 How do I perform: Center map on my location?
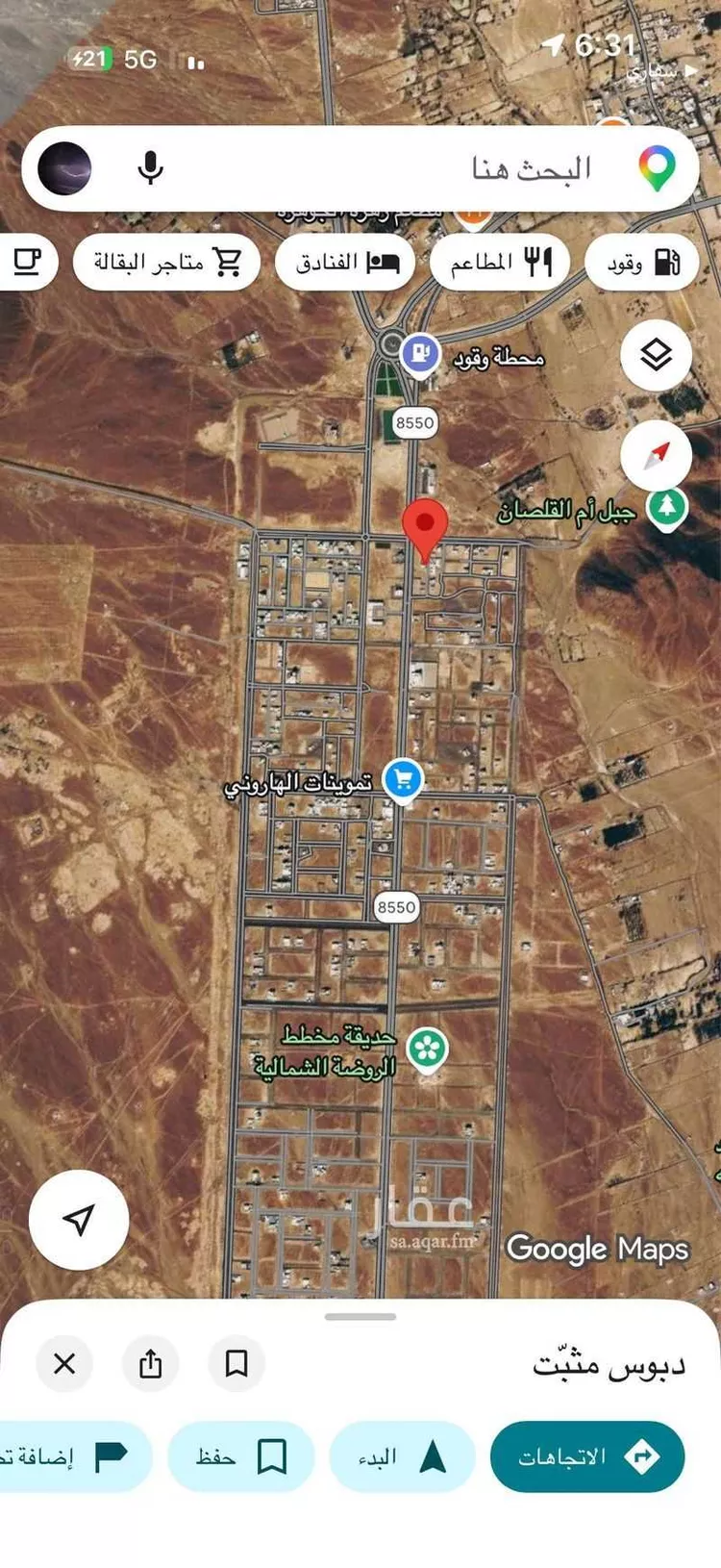coord(79,1219)
